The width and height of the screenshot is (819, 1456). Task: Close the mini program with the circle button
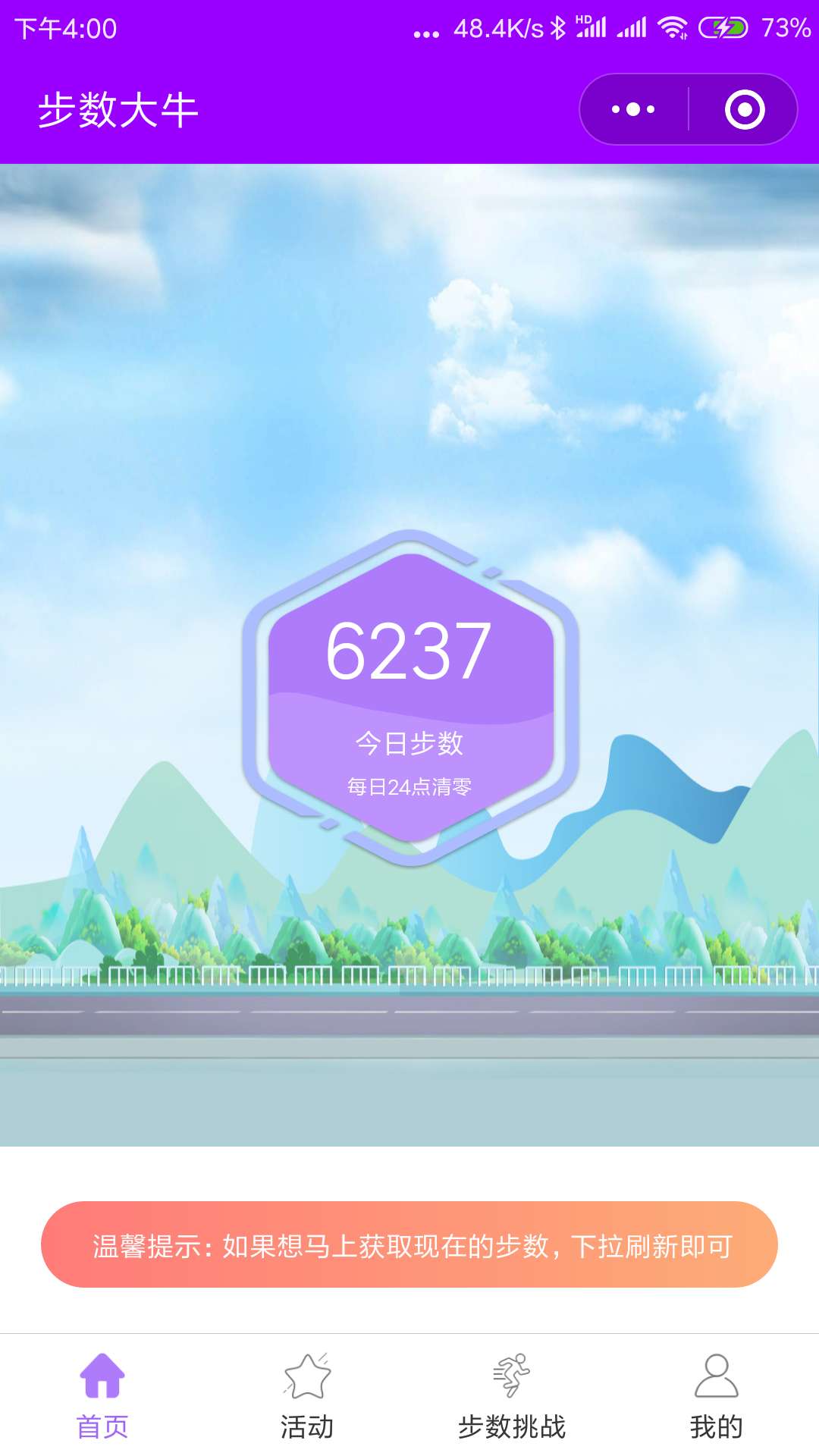point(744,109)
